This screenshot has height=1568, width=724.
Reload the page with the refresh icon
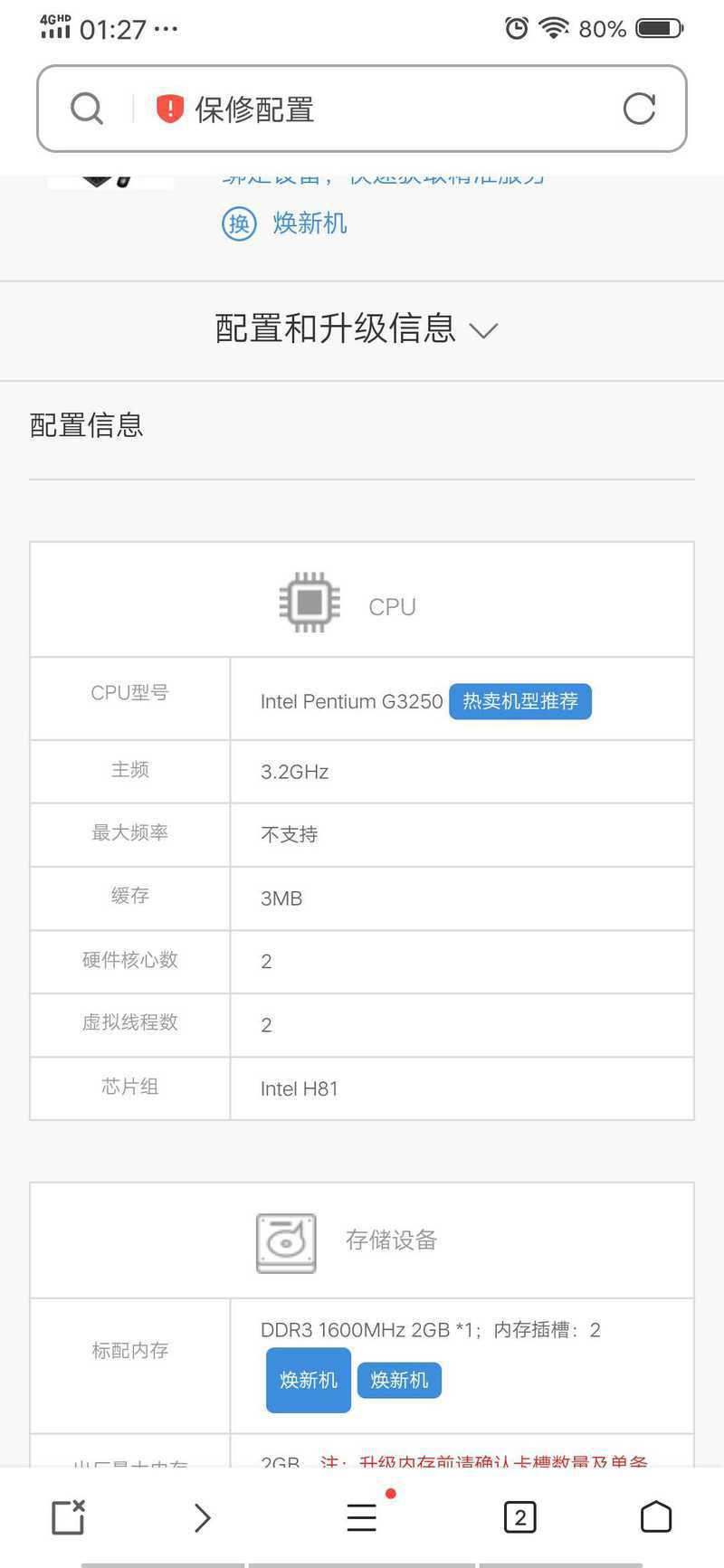(x=639, y=109)
